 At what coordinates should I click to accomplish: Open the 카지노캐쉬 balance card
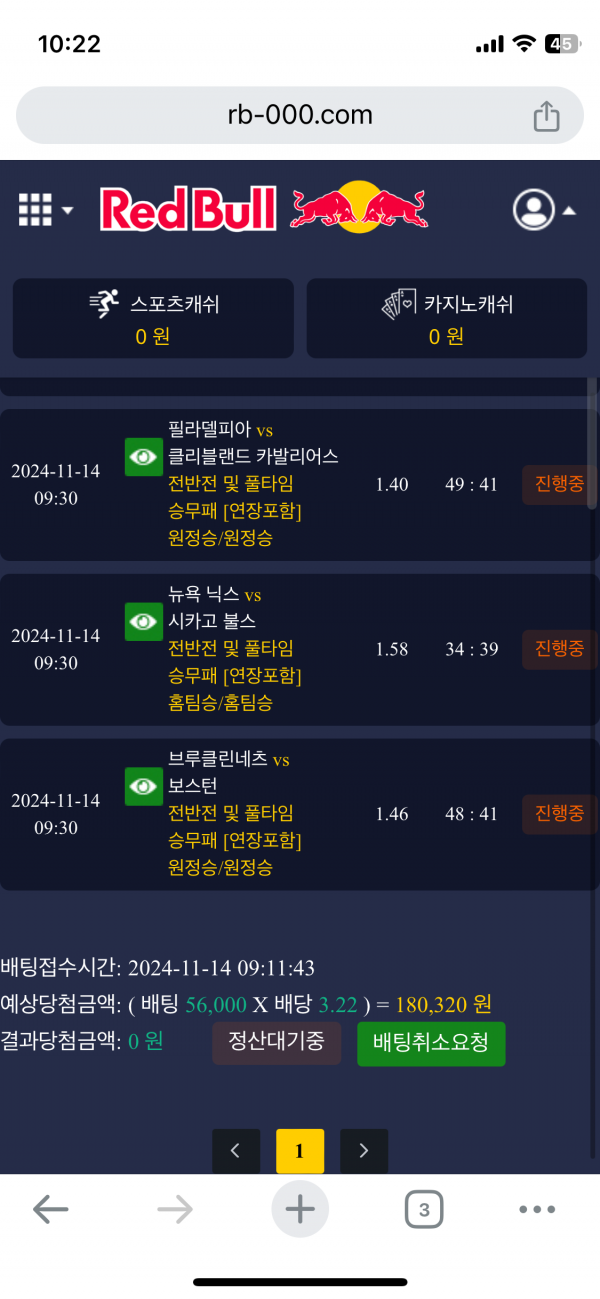pos(447,318)
